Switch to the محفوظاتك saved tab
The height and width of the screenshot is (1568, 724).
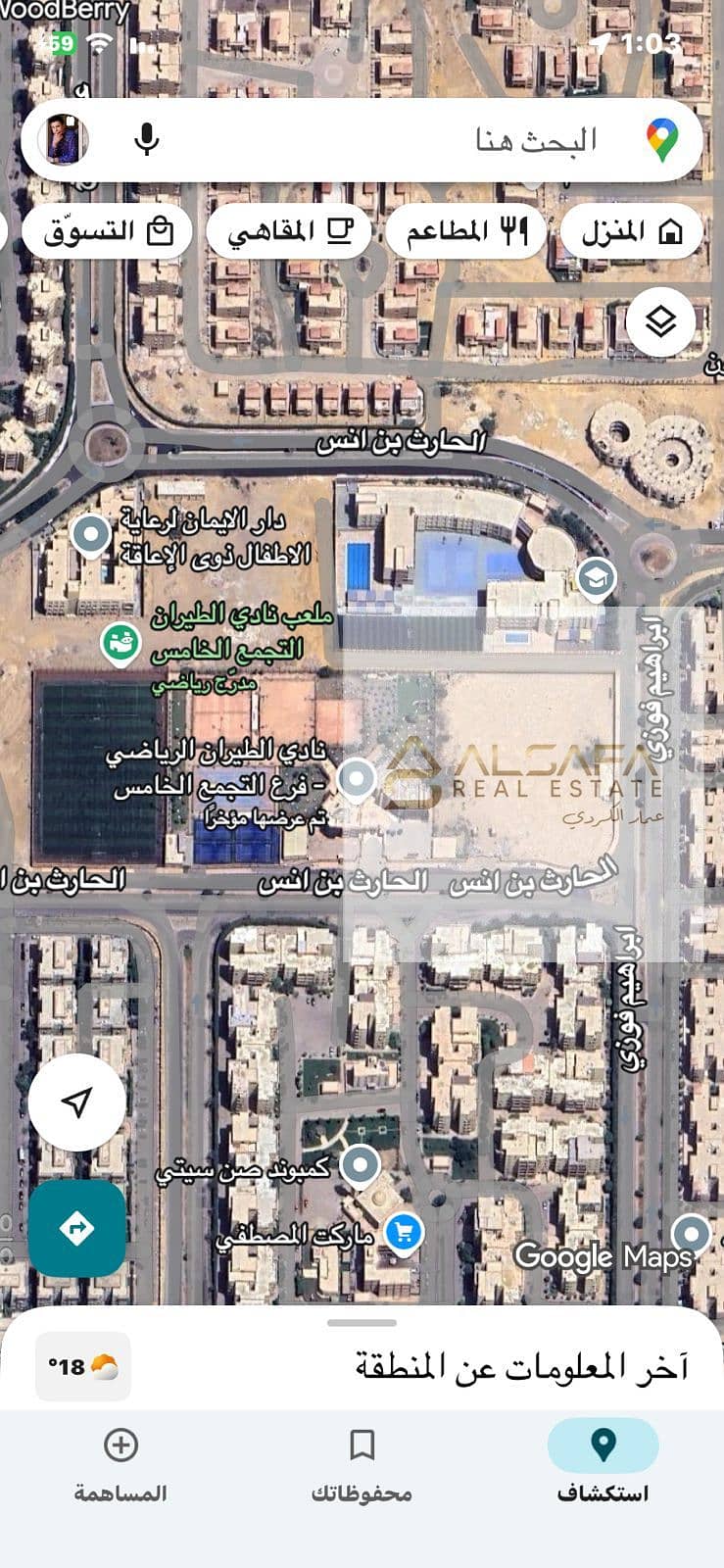click(362, 1461)
